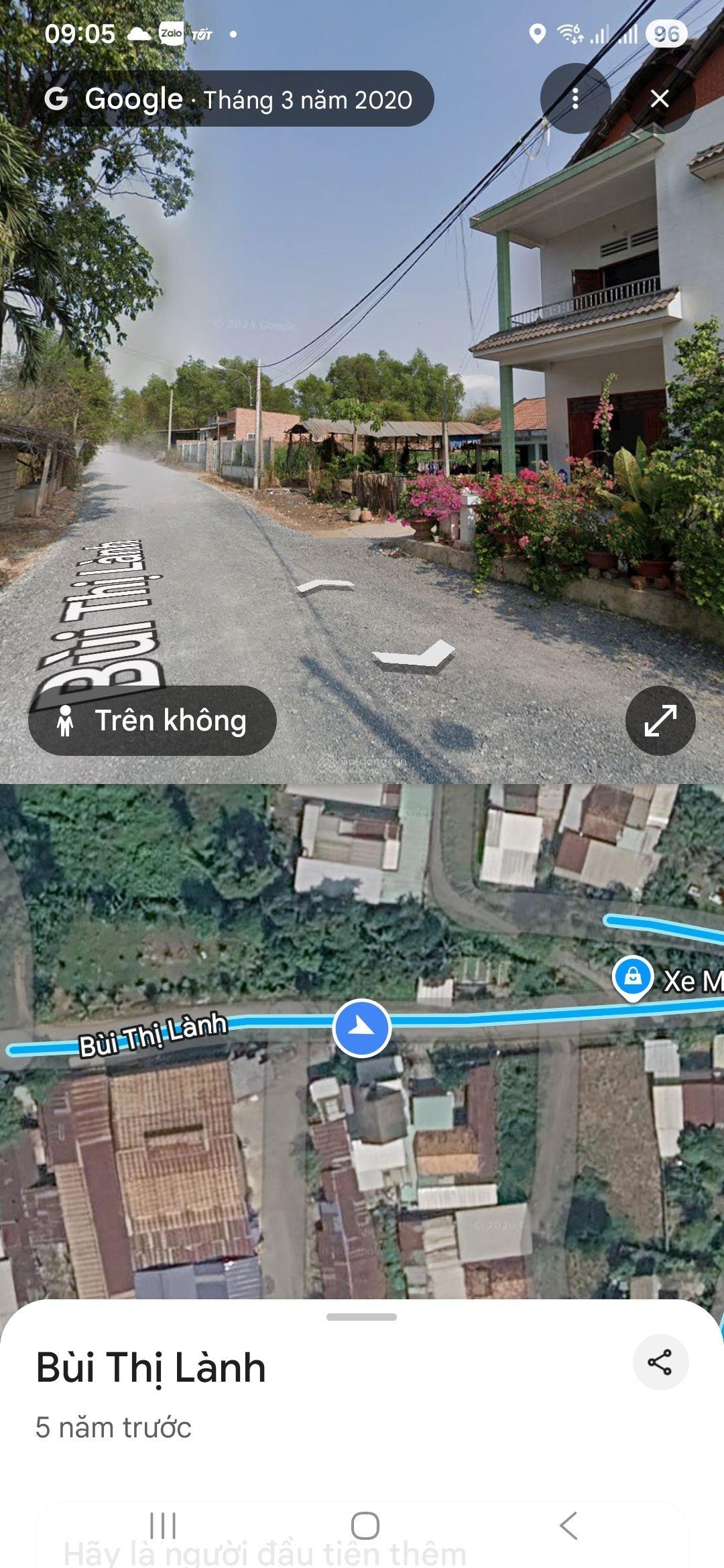Open recent apps from navigation bar
The height and width of the screenshot is (1568, 724).
163,1526
